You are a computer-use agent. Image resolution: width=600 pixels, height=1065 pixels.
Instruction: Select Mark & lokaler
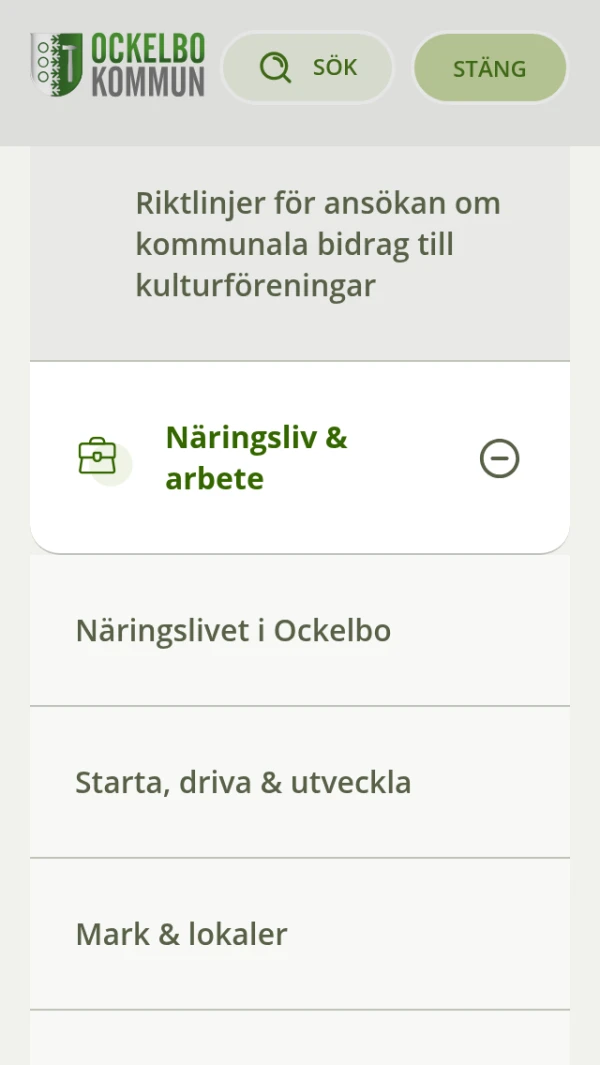tap(181, 934)
